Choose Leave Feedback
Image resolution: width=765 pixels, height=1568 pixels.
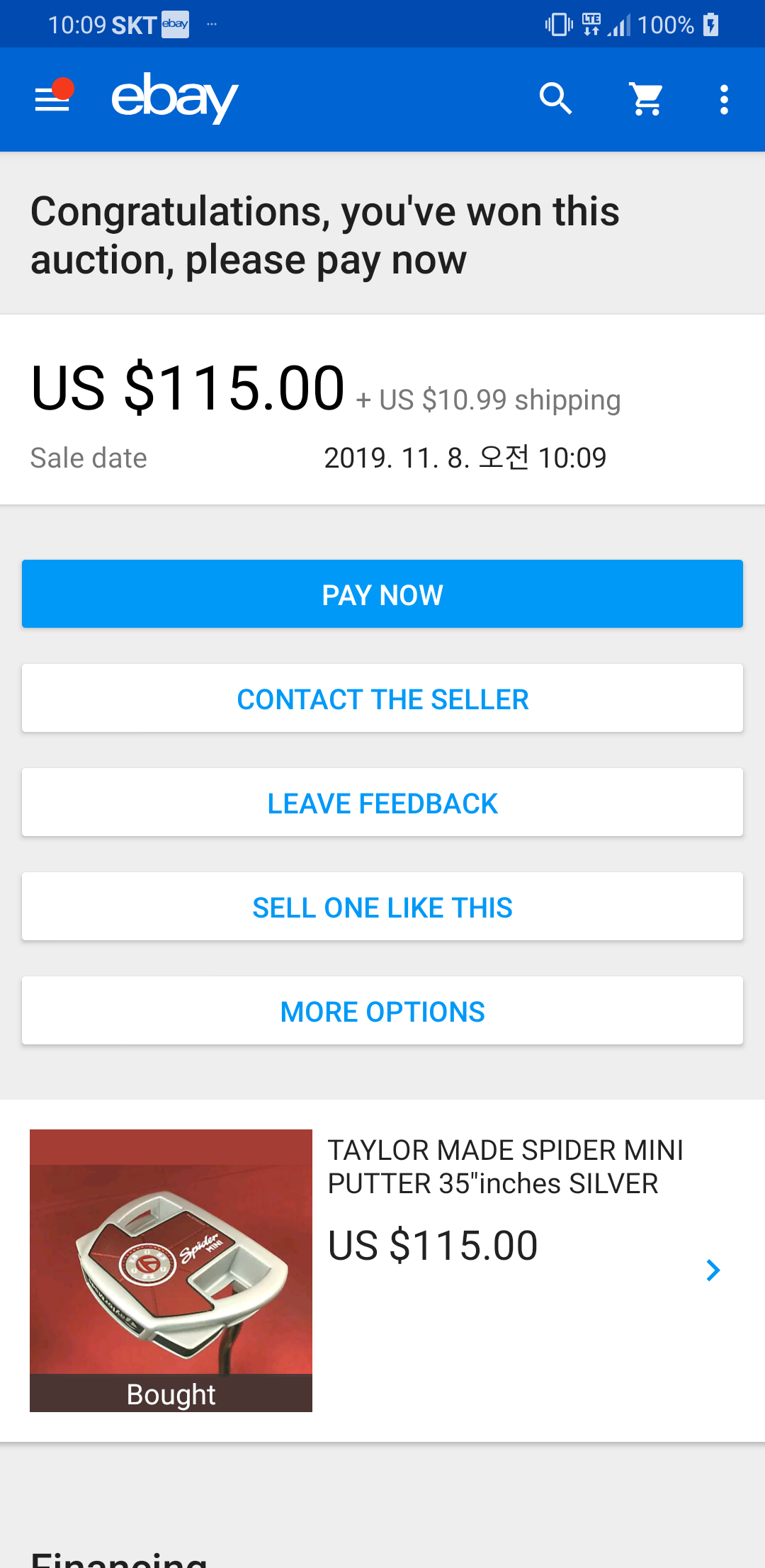click(382, 803)
